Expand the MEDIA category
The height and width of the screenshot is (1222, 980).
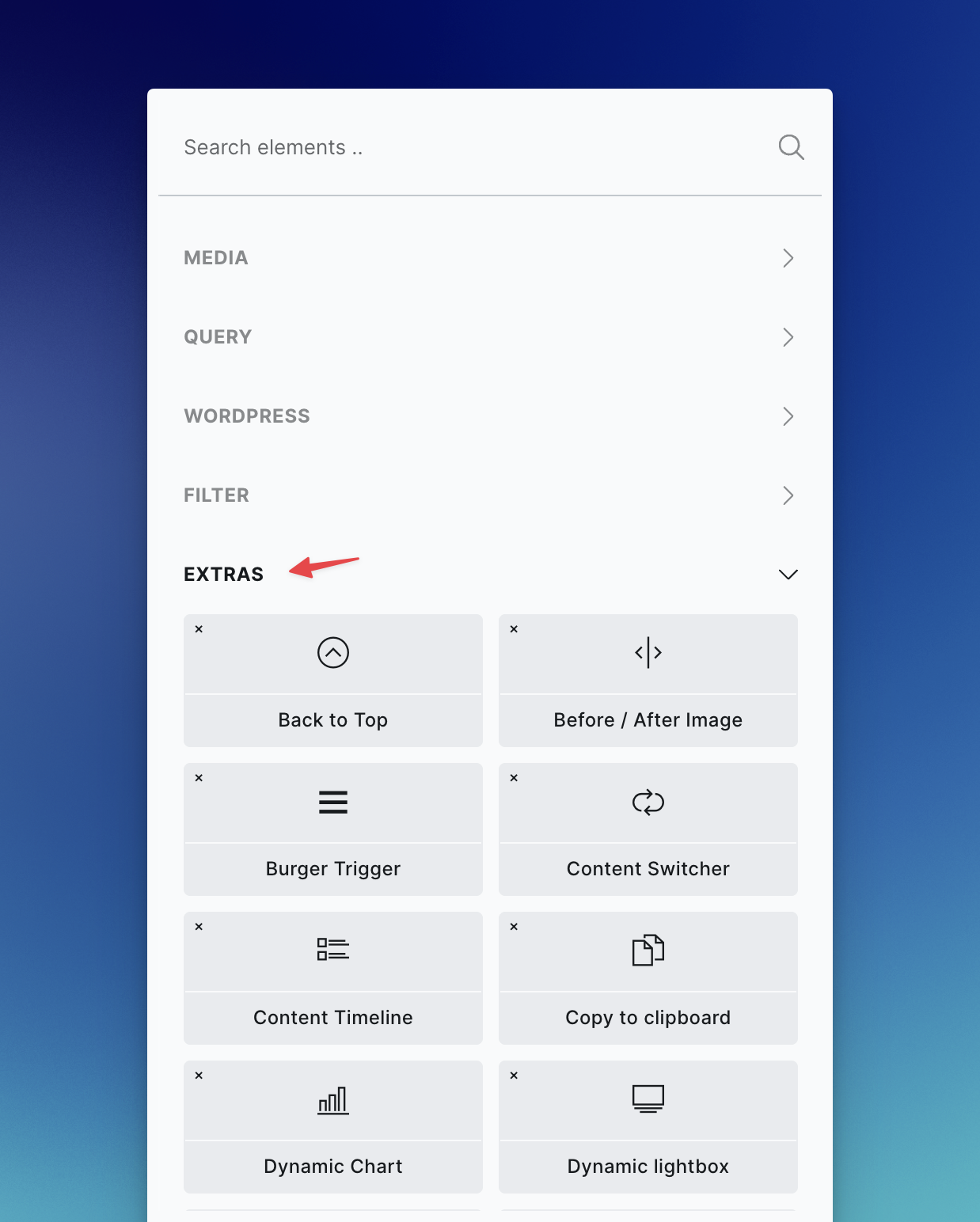(489, 258)
